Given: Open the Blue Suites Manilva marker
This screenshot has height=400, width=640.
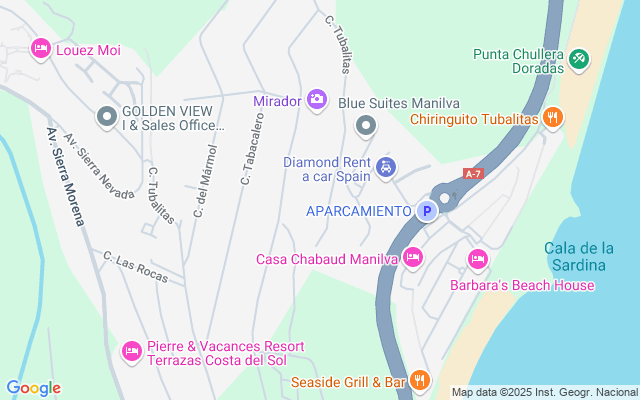Looking at the screenshot, I should coord(366,126).
